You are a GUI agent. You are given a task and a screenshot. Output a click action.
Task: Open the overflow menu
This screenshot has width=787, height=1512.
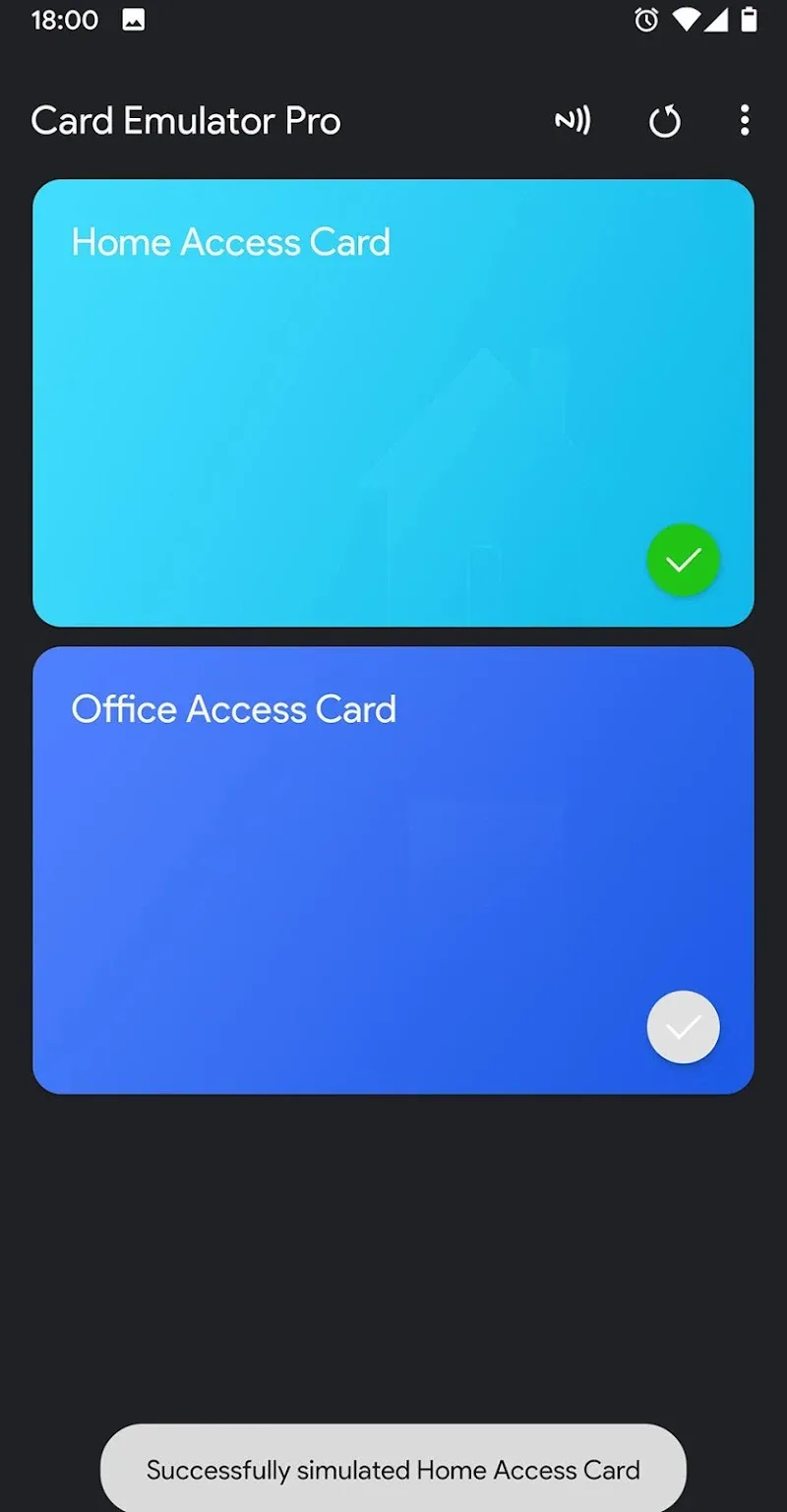[745, 121]
